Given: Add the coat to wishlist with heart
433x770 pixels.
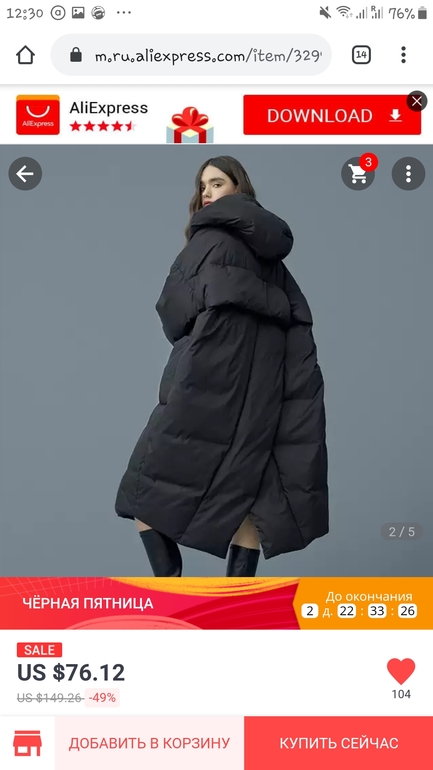Looking at the screenshot, I should coord(401,671).
